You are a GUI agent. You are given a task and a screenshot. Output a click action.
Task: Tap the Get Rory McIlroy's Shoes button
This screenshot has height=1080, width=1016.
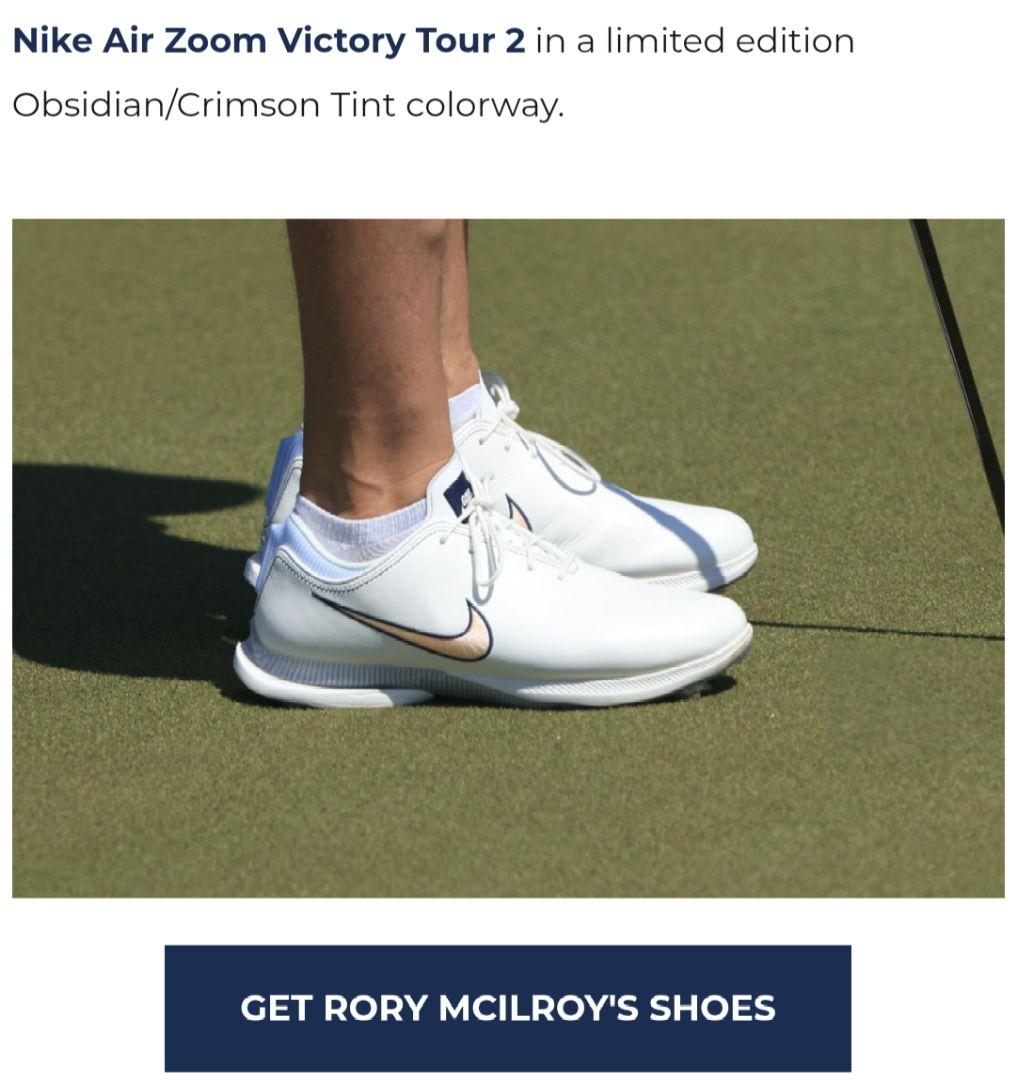507,1007
